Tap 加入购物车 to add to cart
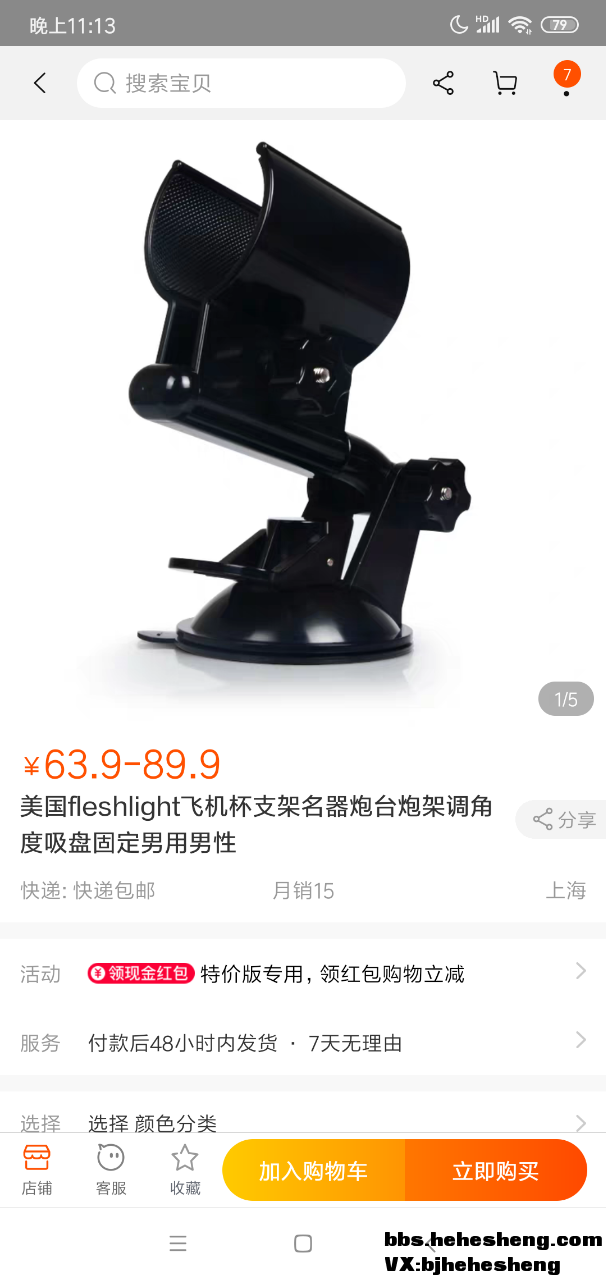The height and width of the screenshot is (1280, 606). pos(313,1171)
